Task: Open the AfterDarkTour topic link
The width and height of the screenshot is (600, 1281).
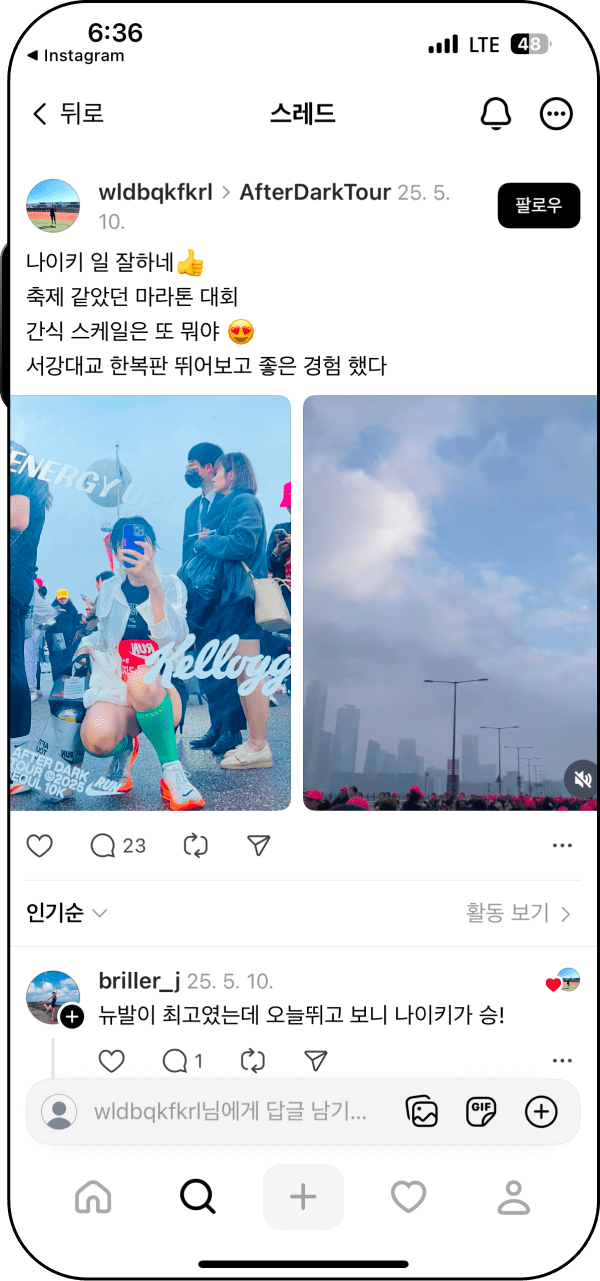Action: click(315, 192)
